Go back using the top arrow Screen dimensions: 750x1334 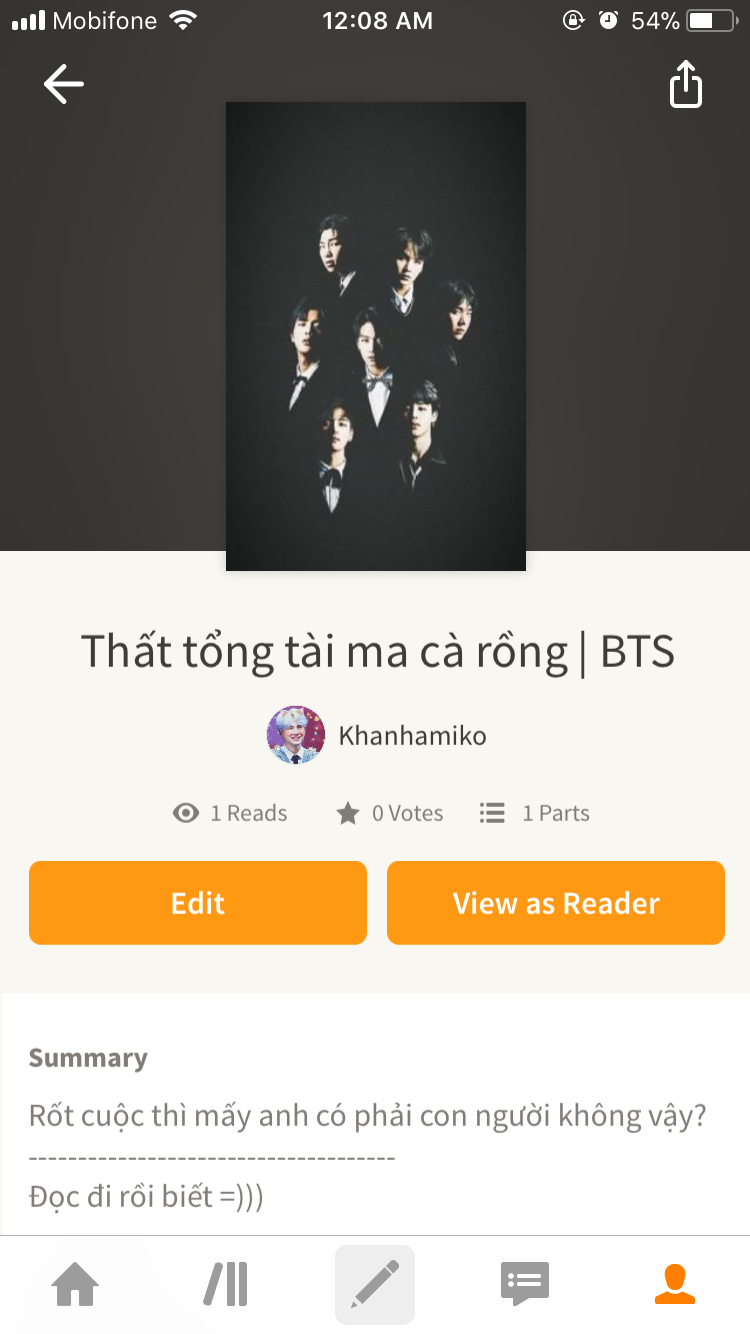(x=64, y=84)
